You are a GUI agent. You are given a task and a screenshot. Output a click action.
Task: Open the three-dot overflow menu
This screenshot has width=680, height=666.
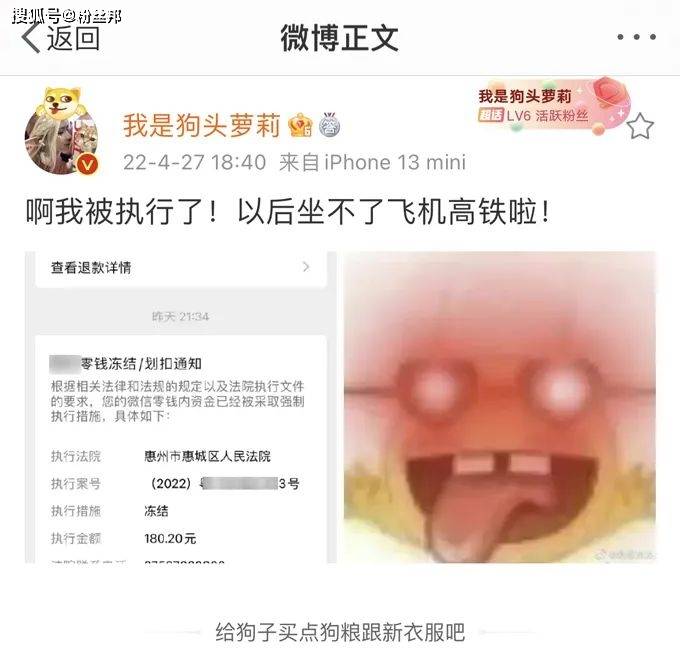coord(635,38)
